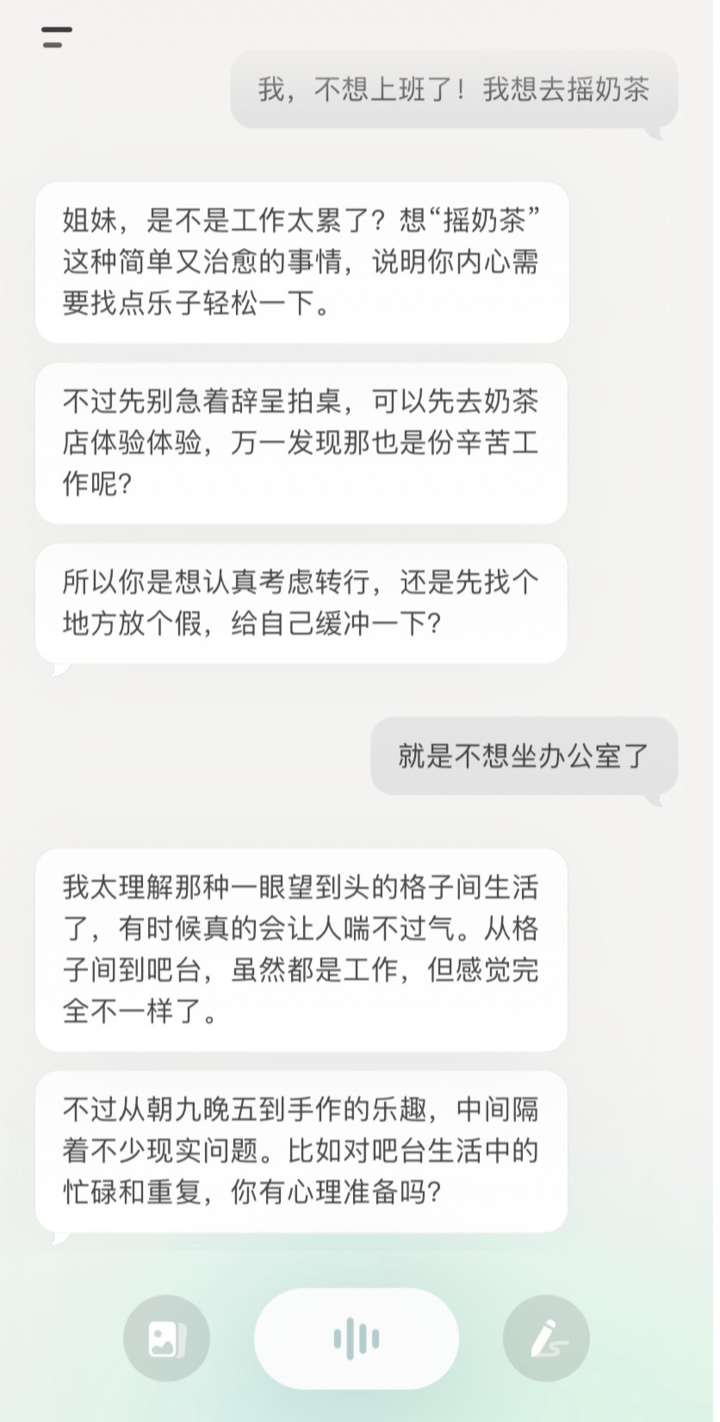
Task: Start voice input with the waveform button
Action: 356,1338
